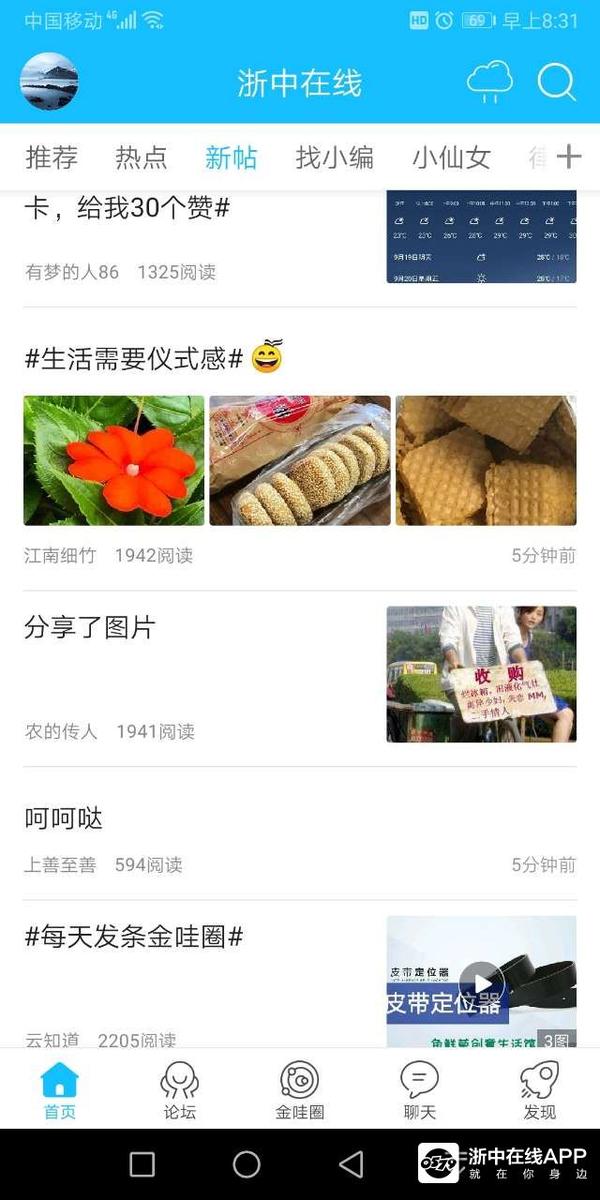Open the 金哇圈 tab
Screen dimensions: 600x1200
click(x=299, y=1090)
